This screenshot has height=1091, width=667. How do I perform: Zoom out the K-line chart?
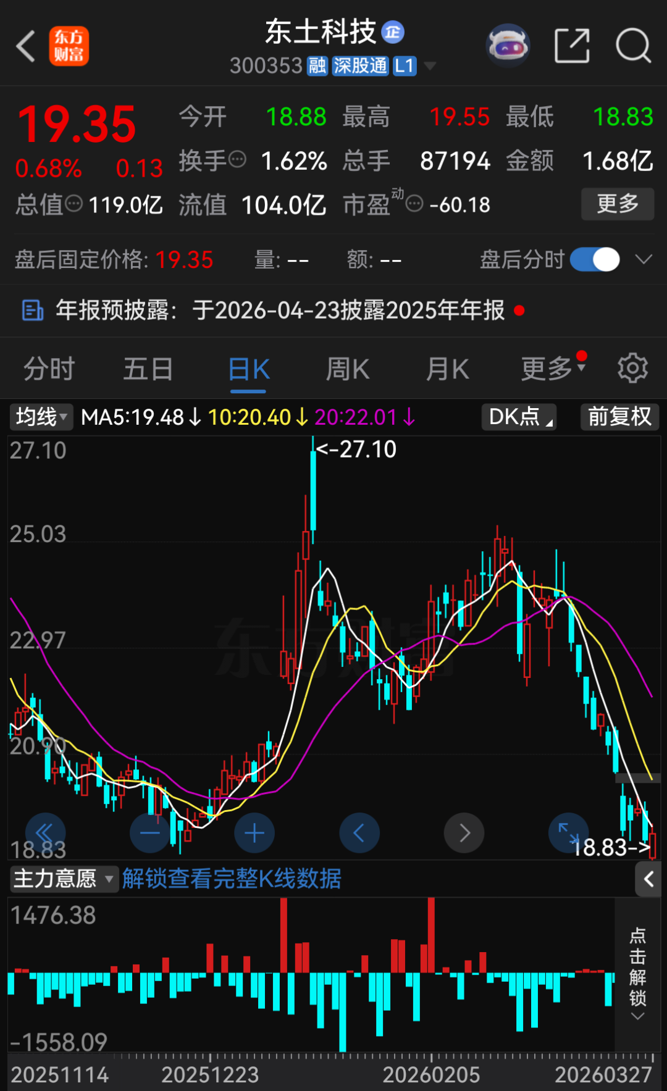click(x=150, y=832)
